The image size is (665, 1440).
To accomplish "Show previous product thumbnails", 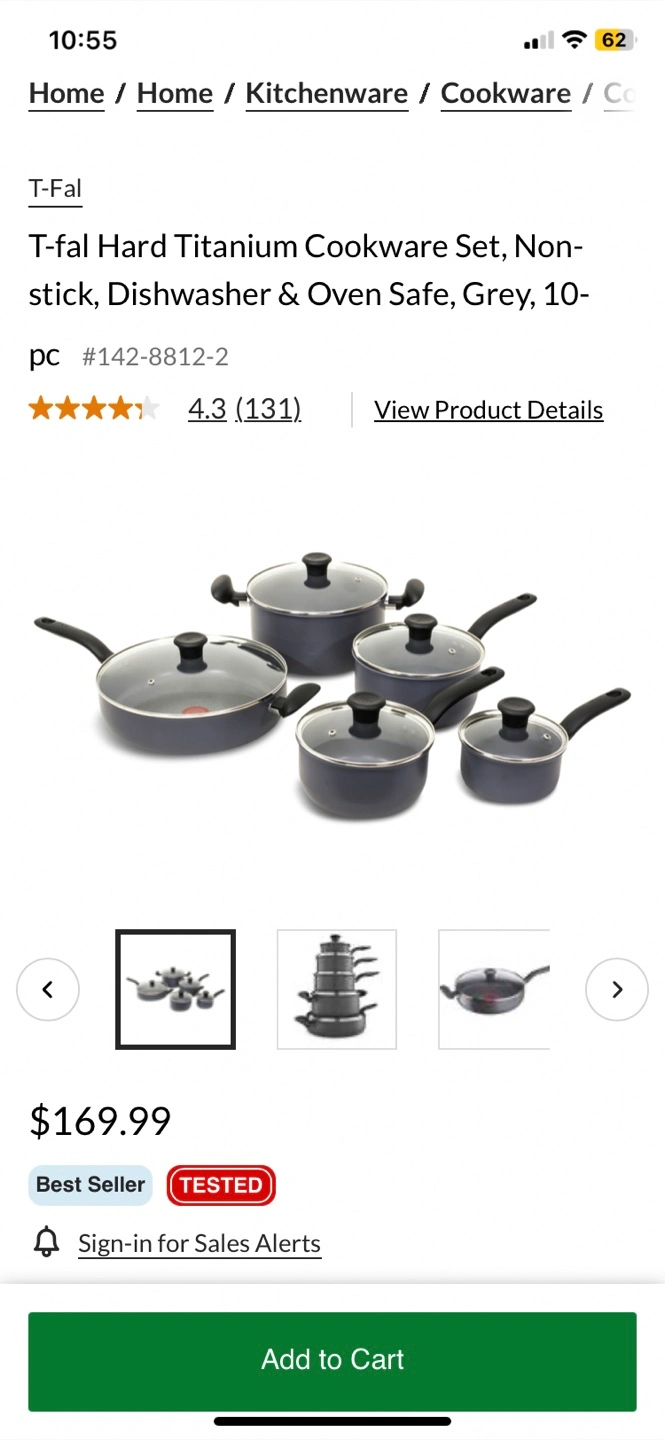I will point(48,989).
